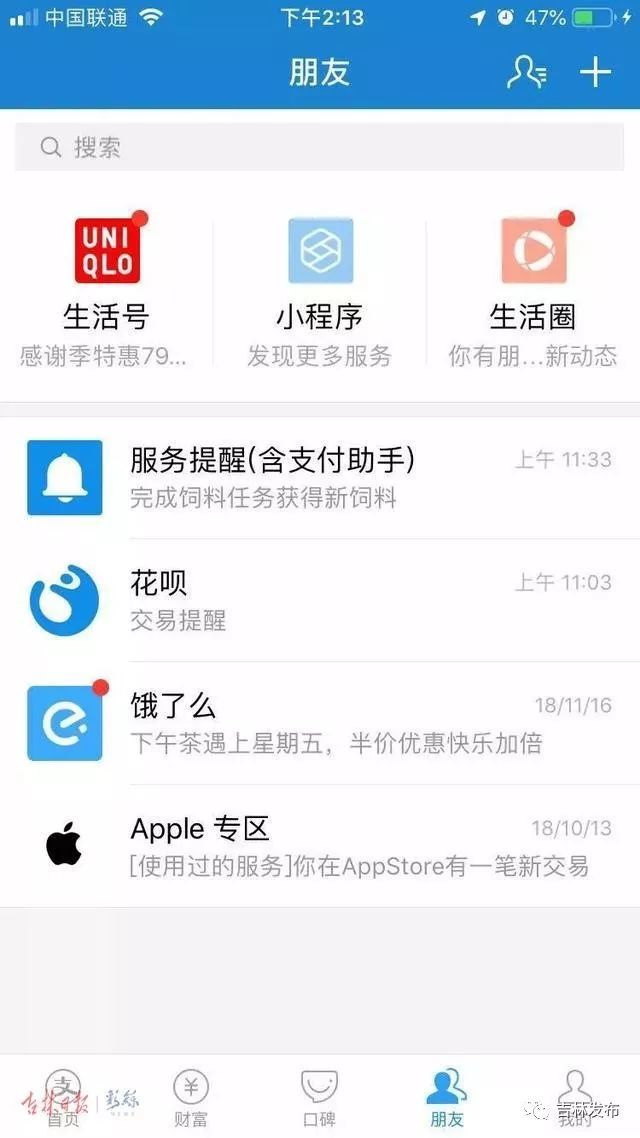Tap the 搜索 search field

(x=320, y=148)
